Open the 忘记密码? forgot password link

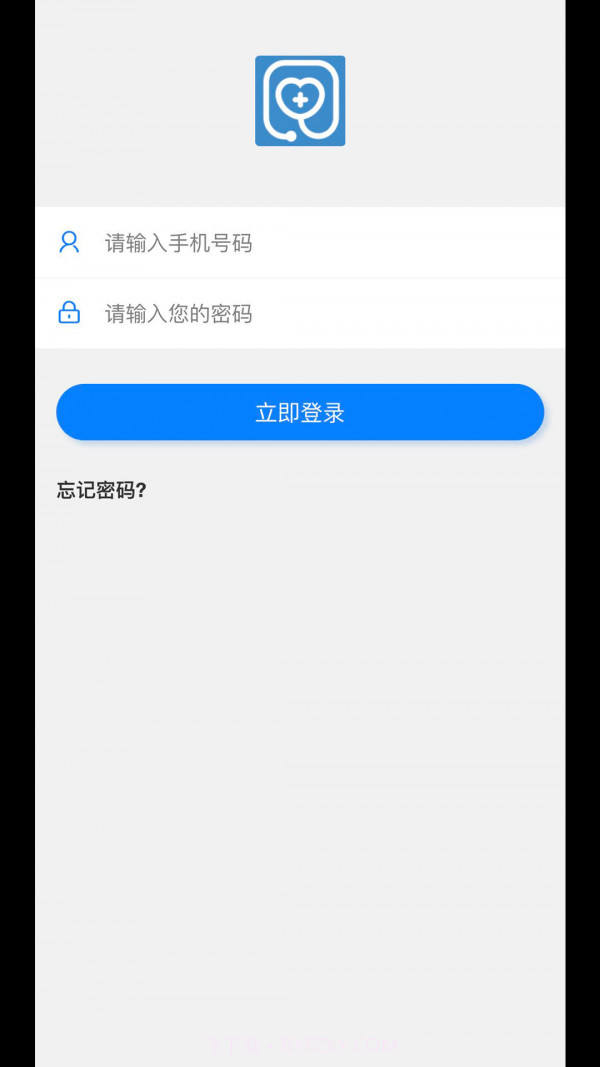click(x=102, y=491)
